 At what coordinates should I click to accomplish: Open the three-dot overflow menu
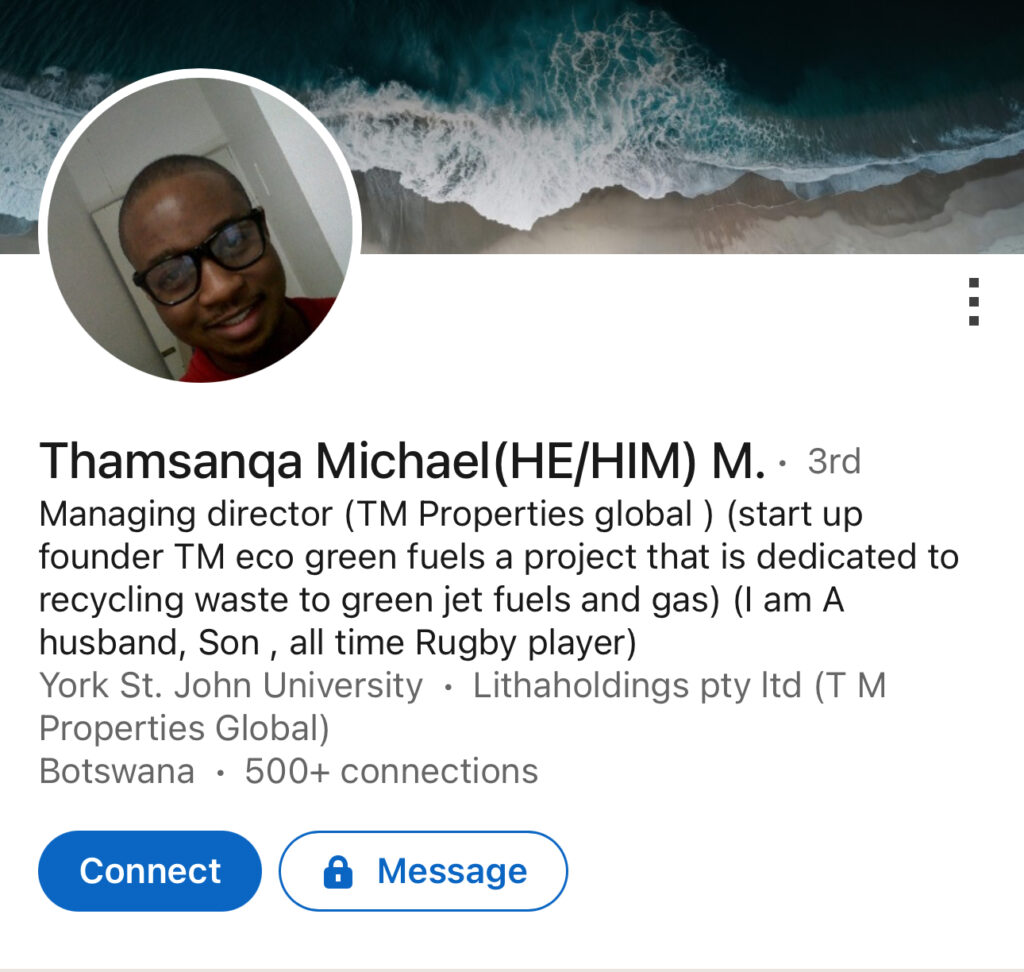973,302
